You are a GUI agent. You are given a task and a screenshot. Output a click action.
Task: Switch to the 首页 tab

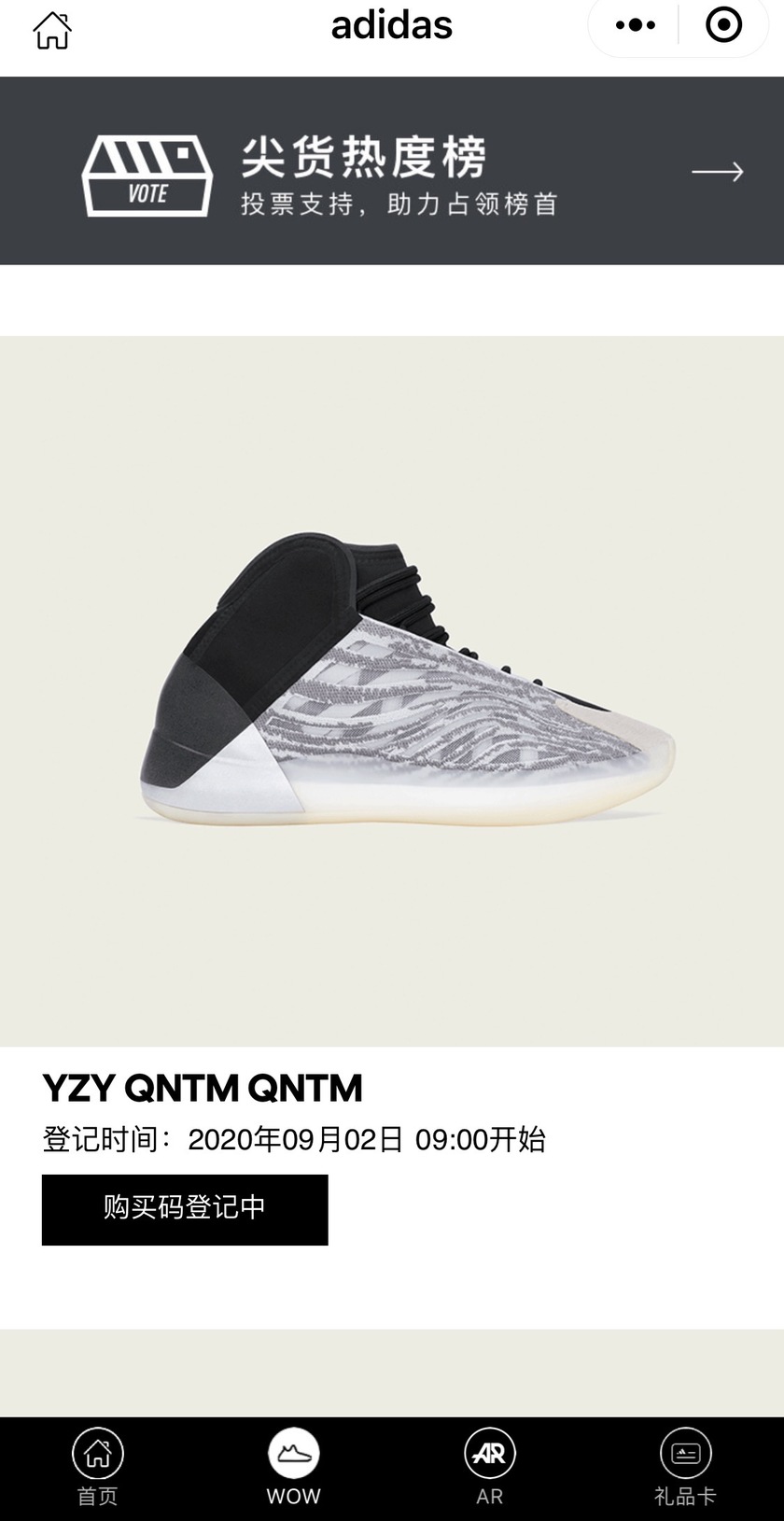tap(98, 1467)
